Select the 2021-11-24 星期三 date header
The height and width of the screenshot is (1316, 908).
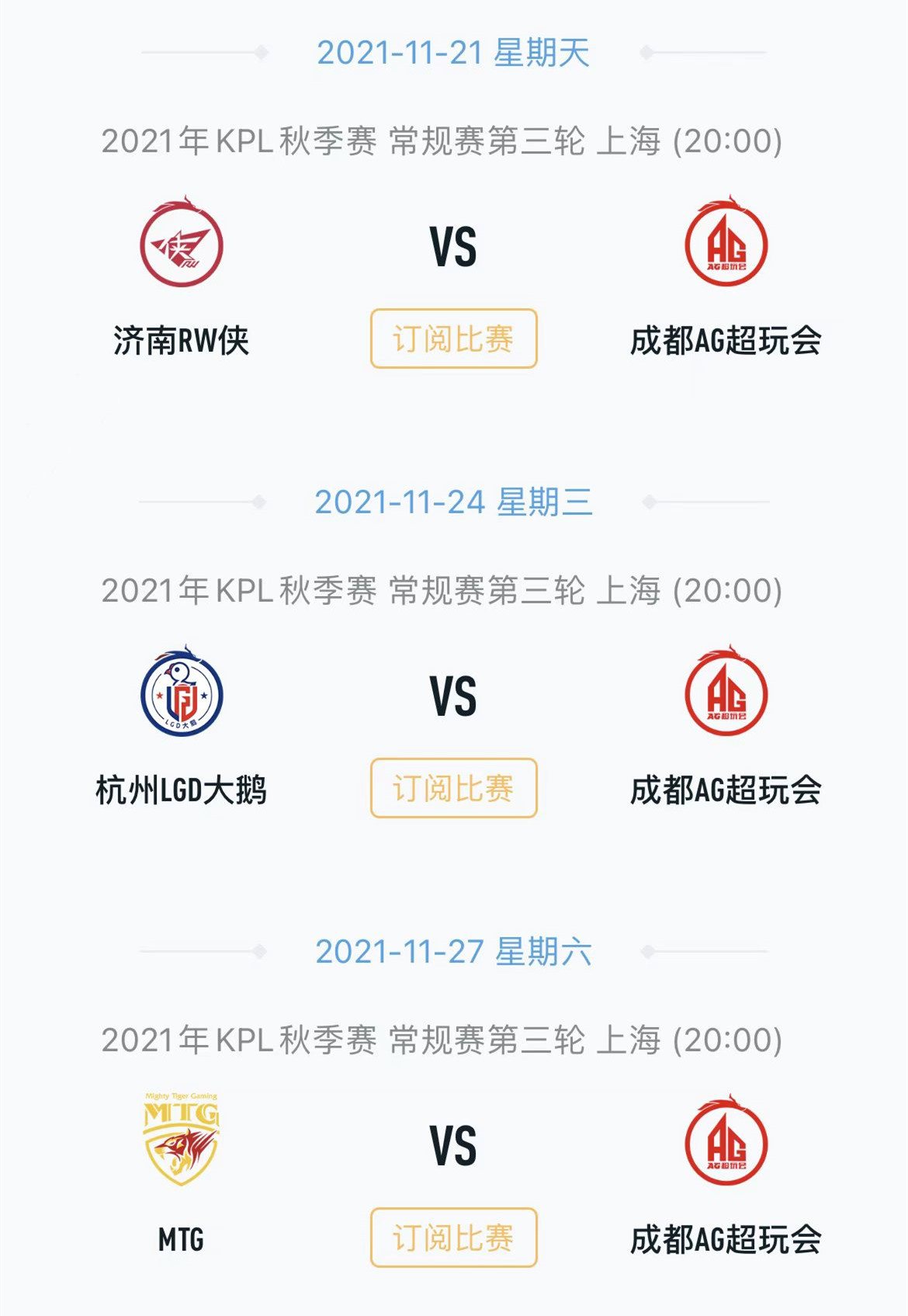pyautogui.click(x=453, y=505)
